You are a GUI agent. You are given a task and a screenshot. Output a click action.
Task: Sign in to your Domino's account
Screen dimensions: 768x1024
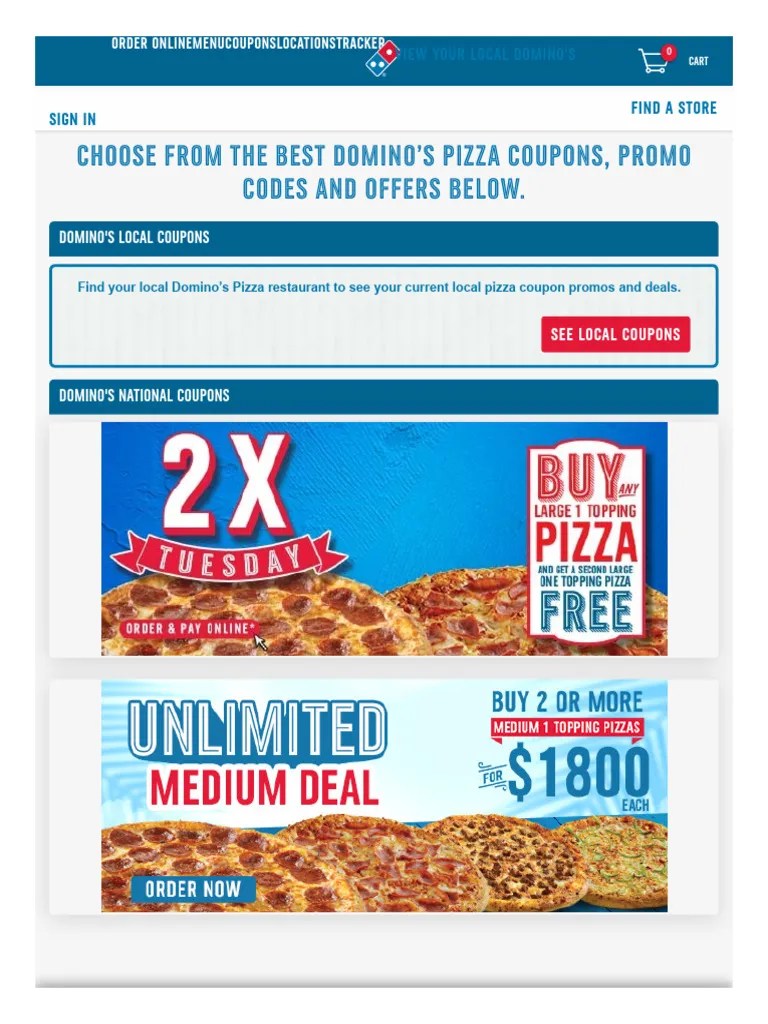tap(72, 118)
